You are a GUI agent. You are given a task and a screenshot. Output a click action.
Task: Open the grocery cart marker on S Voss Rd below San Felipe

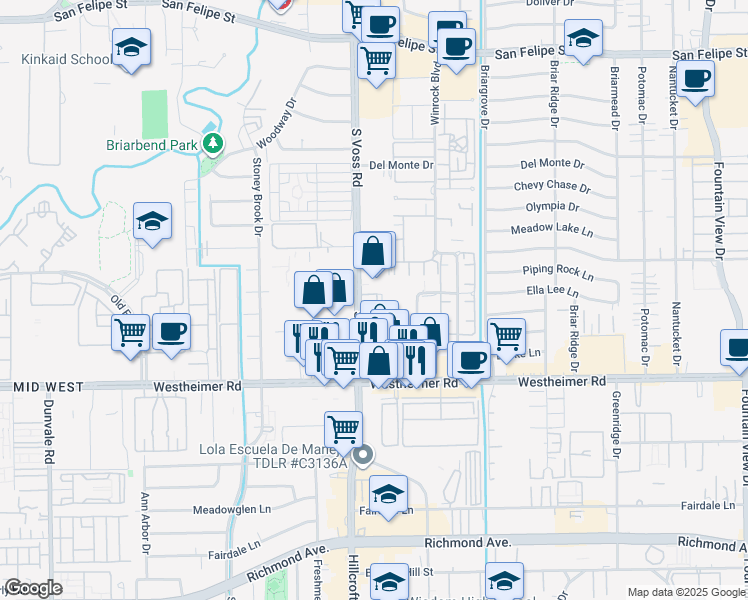pos(376,64)
